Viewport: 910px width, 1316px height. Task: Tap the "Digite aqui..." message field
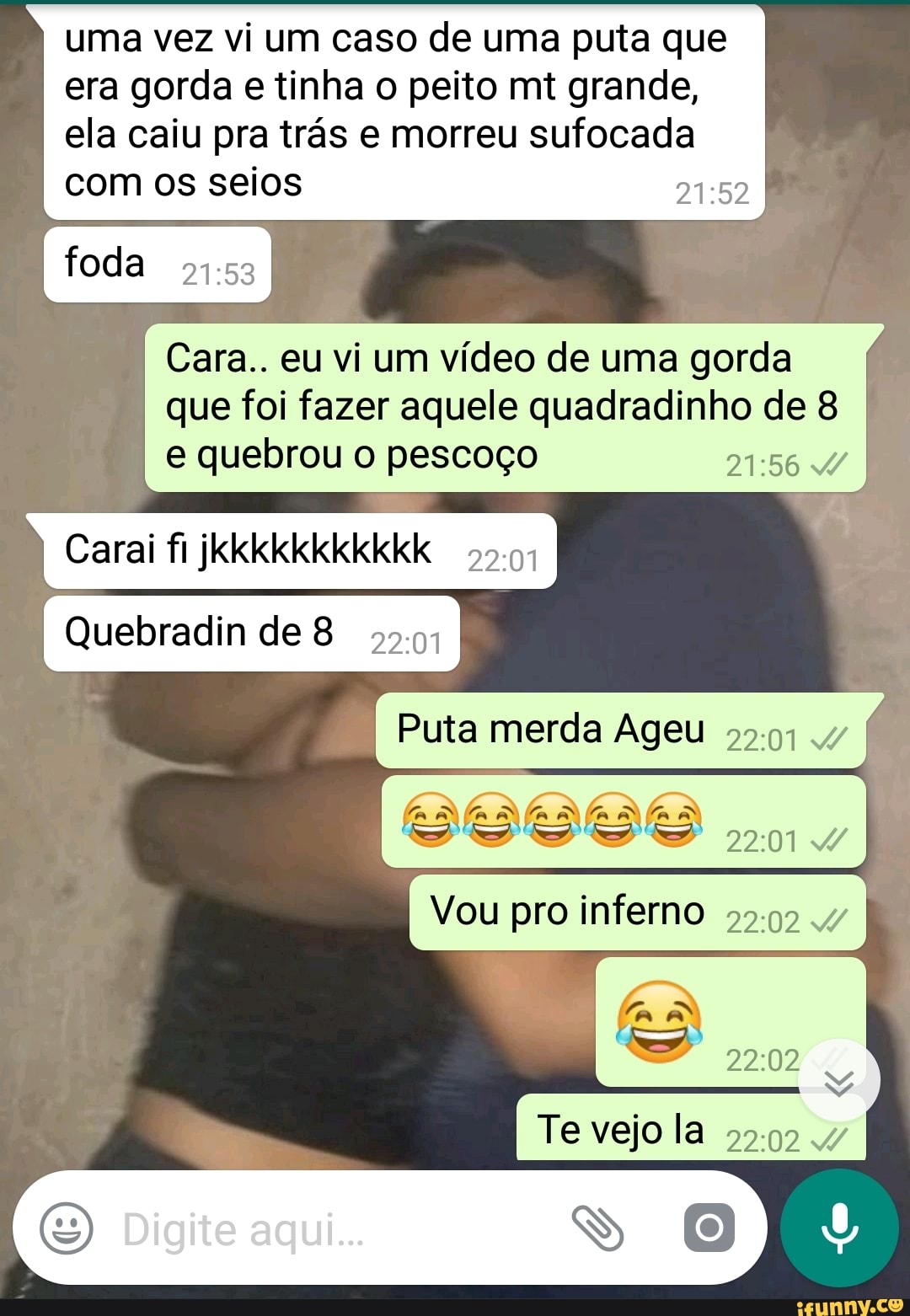[x=320, y=1229]
